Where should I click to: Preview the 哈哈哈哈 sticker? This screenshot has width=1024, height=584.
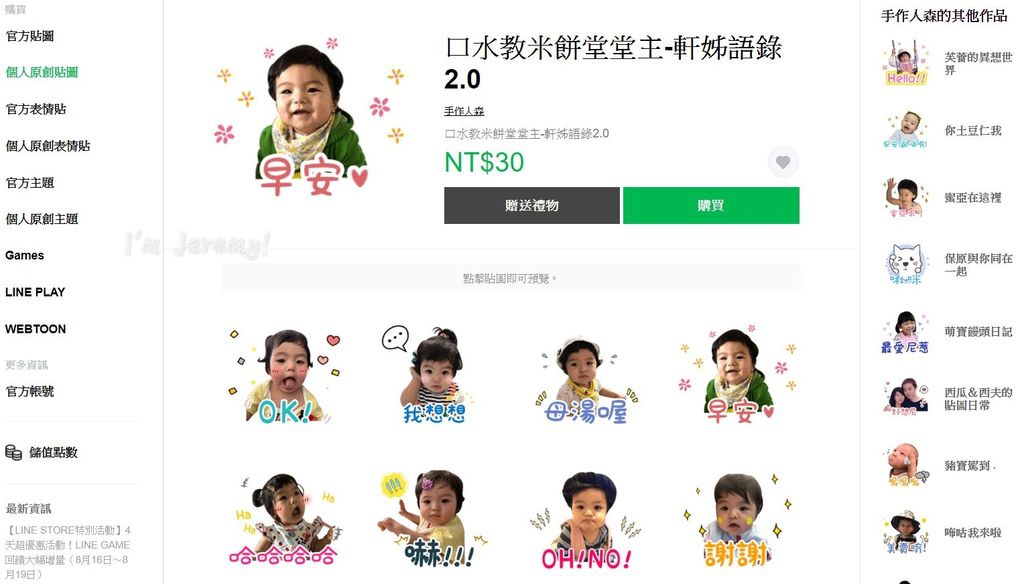(285, 520)
